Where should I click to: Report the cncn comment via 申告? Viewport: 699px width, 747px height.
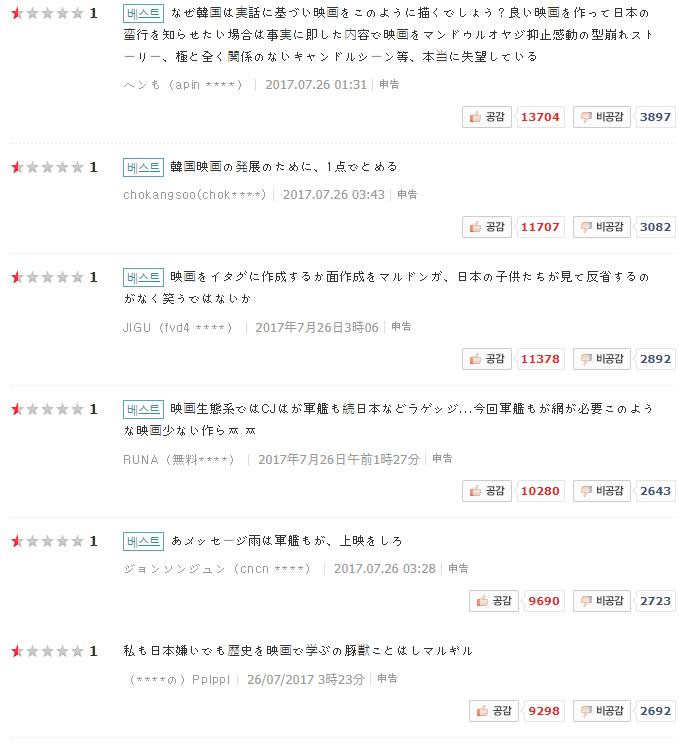458,569
